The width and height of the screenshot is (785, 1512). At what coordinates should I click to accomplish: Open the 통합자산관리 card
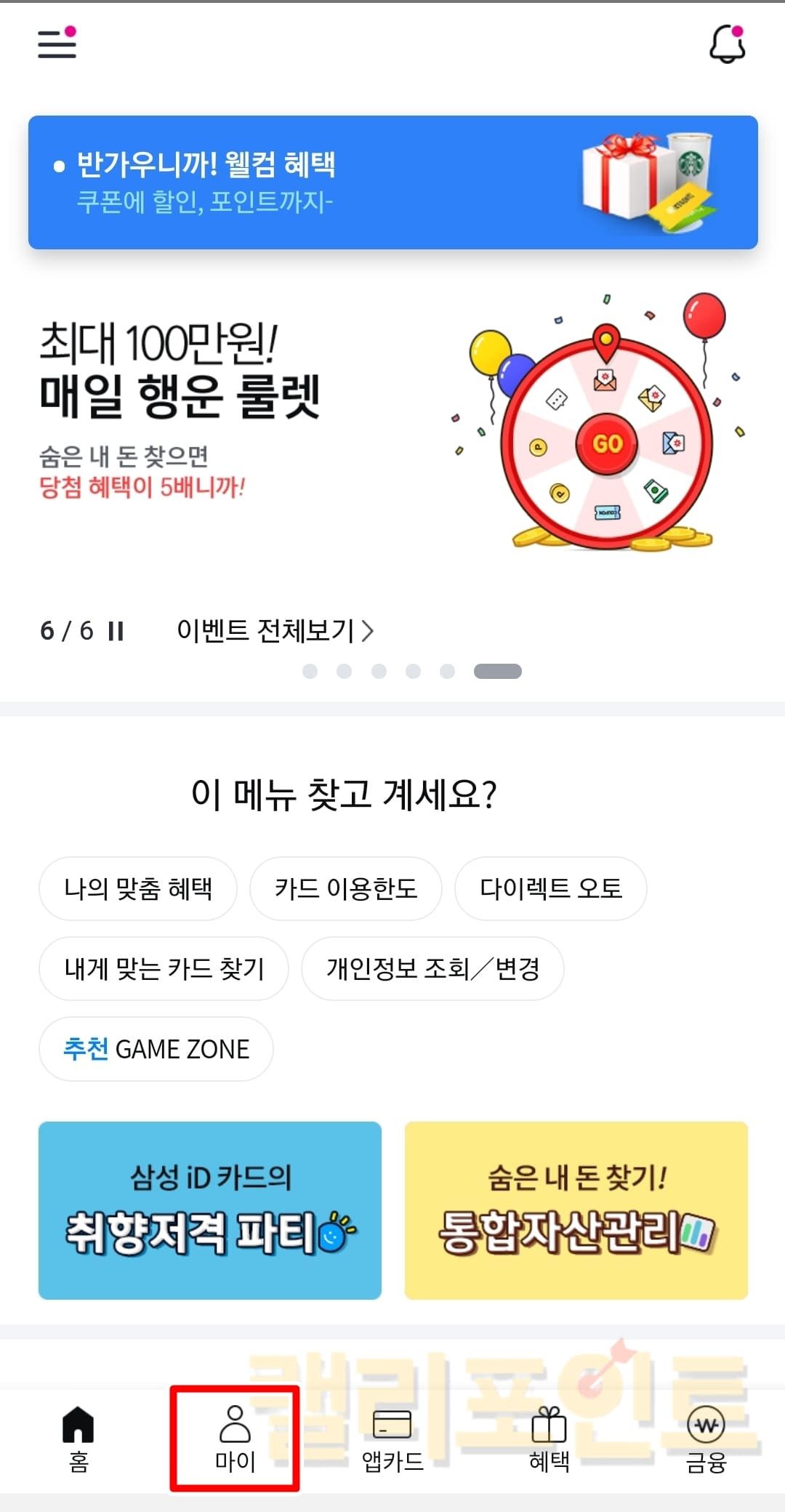pos(576,1210)
